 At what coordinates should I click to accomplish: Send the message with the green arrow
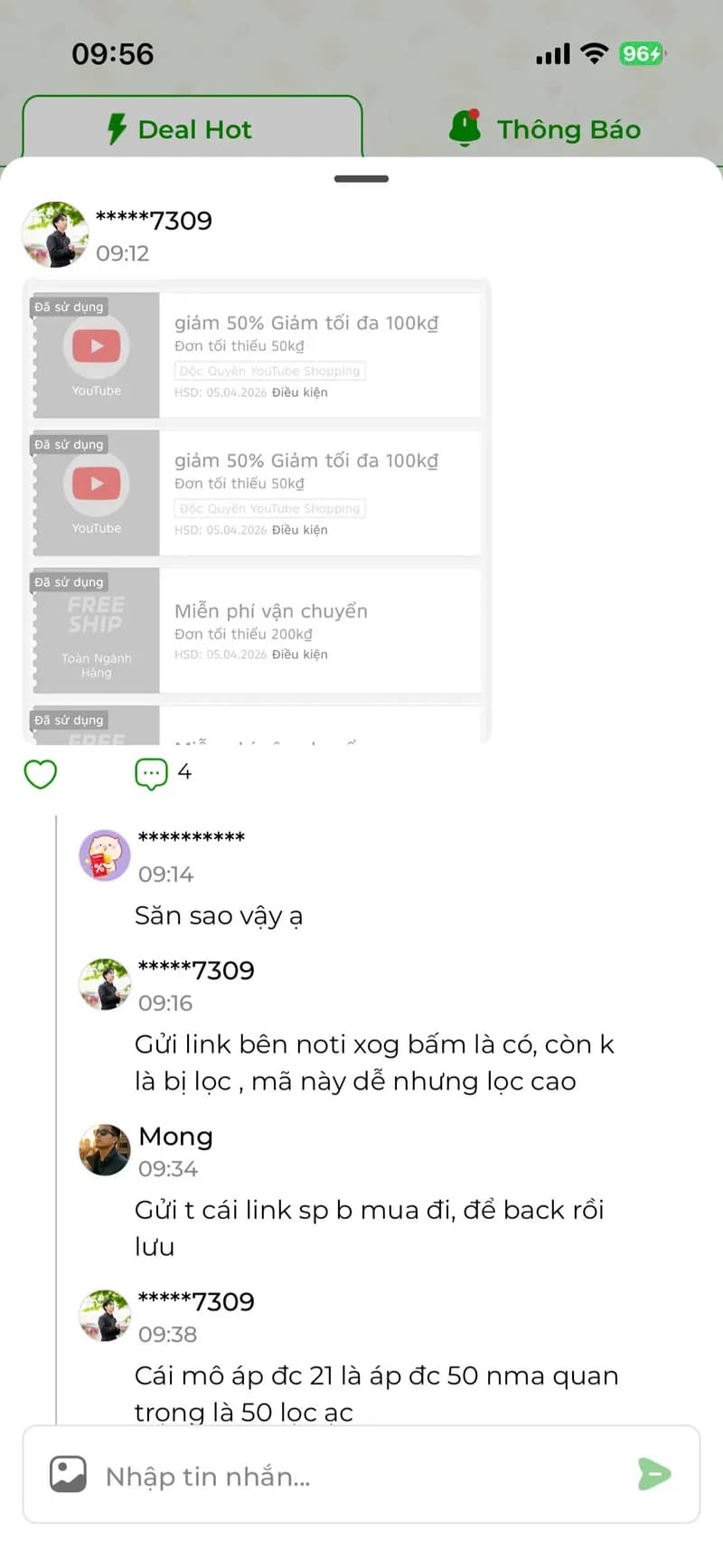pyautogui.click(x=653, y=1474)
